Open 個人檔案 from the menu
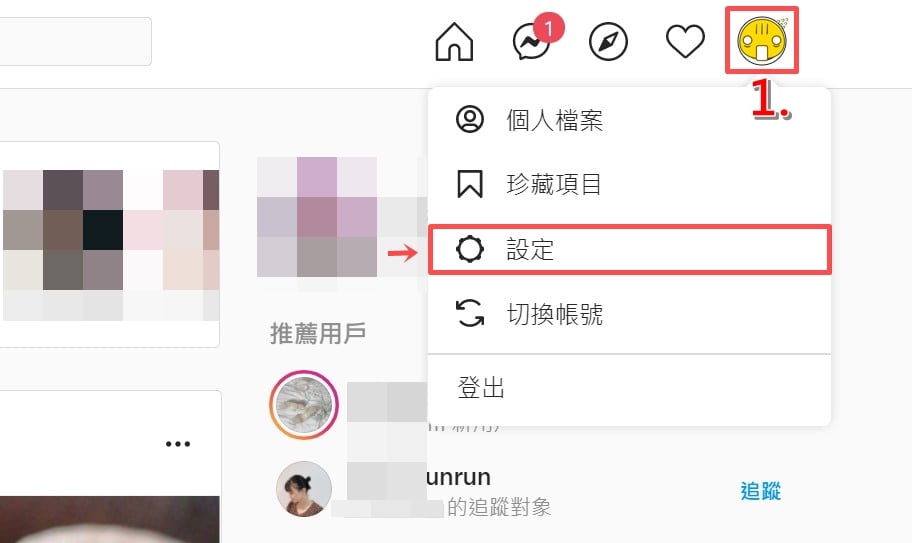The image size is (912, 543). coord(629,120)
